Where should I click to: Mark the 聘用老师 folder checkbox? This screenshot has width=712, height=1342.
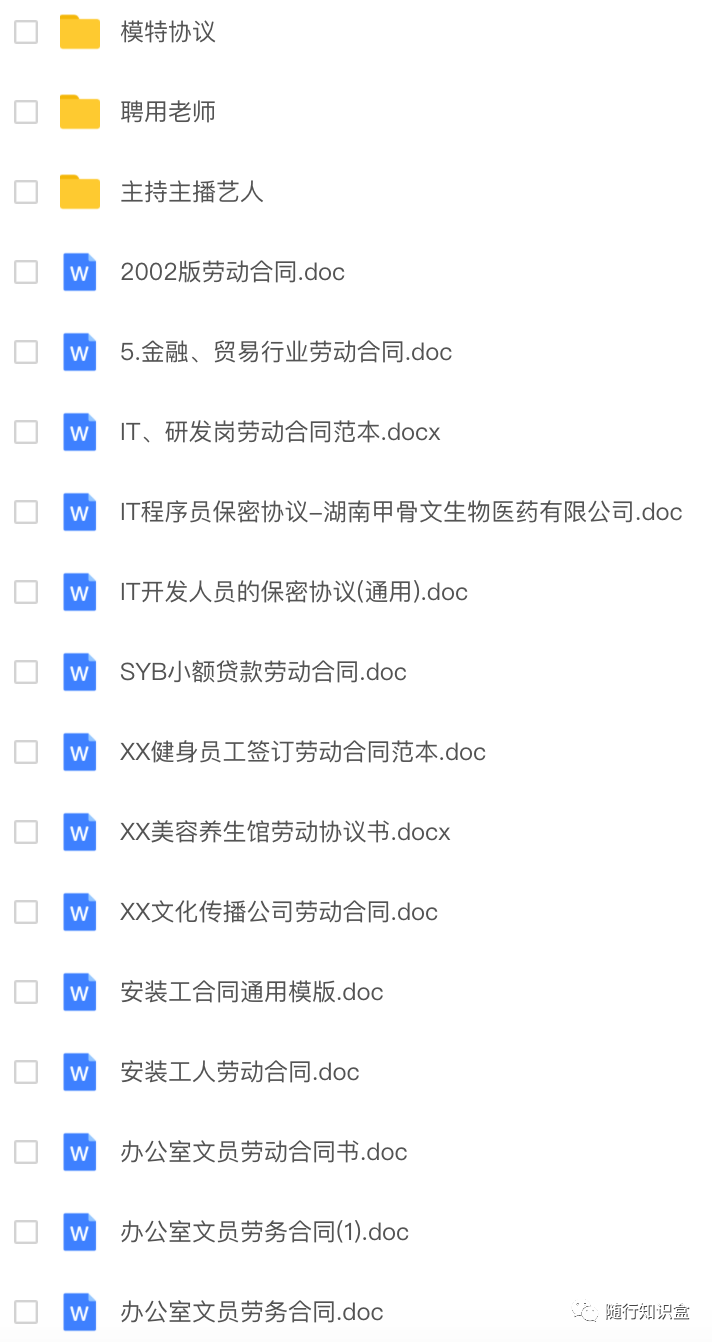26,112
